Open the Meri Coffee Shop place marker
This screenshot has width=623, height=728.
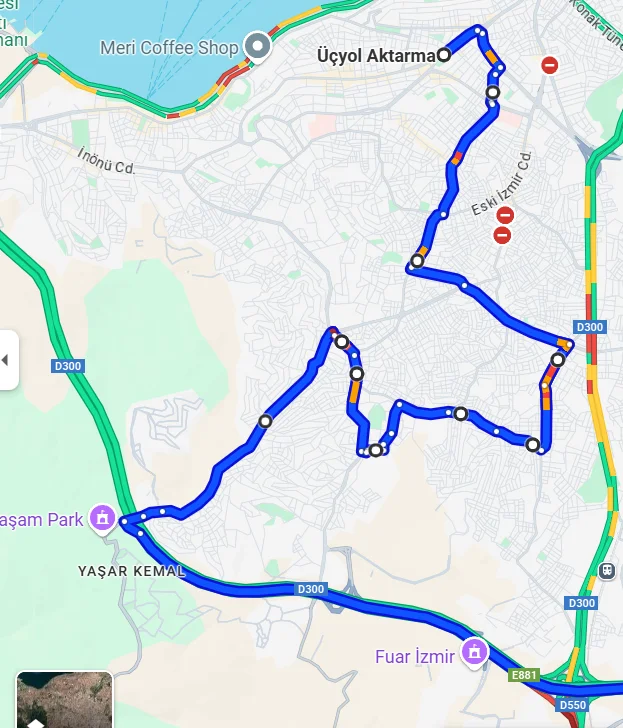coord(259,46)
